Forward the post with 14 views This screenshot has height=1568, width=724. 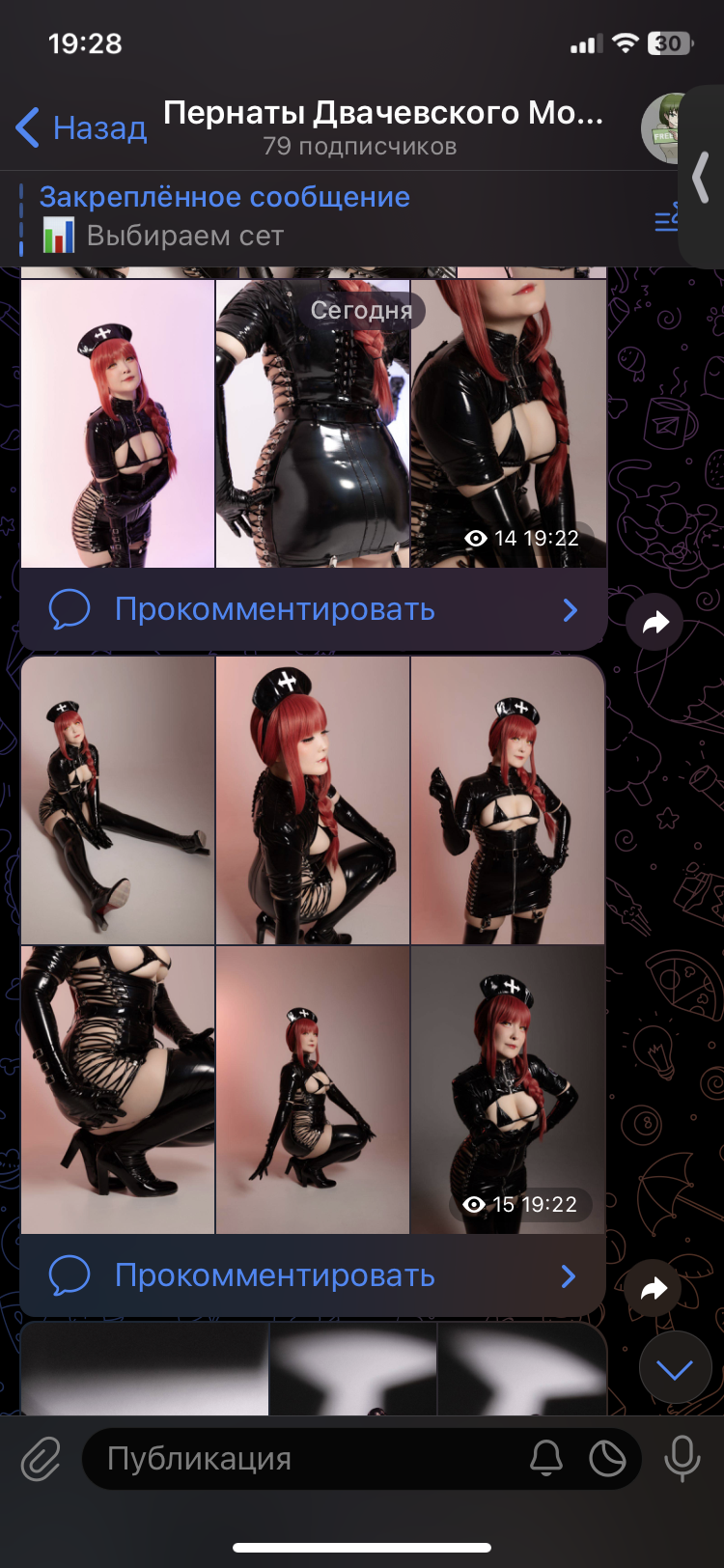(654, 623)
